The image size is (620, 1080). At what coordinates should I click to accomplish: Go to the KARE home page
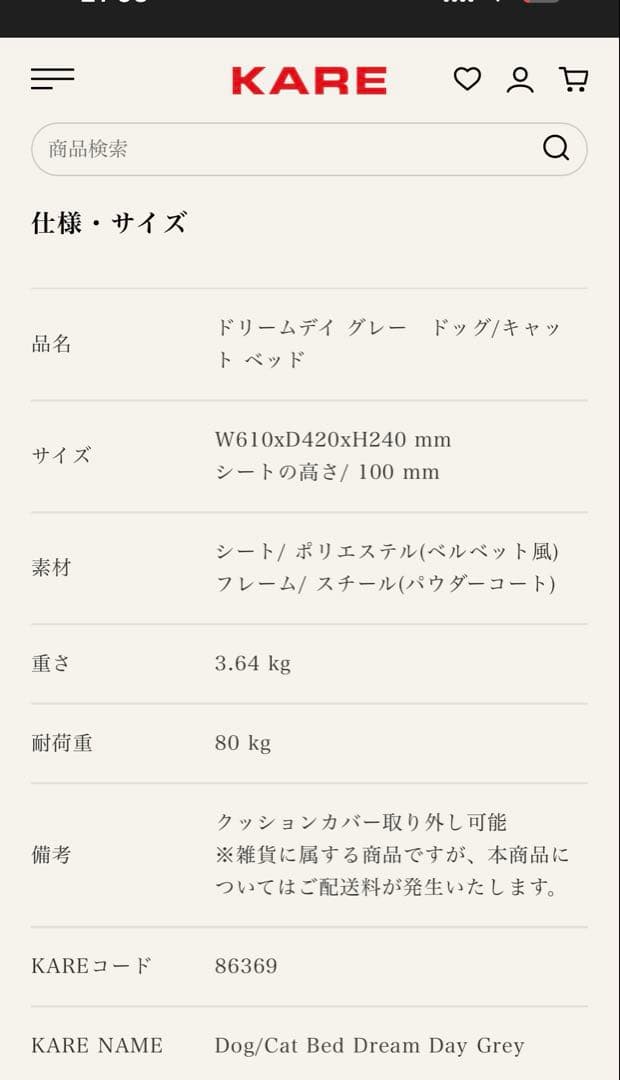pyautogui.click(x=309, y=80)
